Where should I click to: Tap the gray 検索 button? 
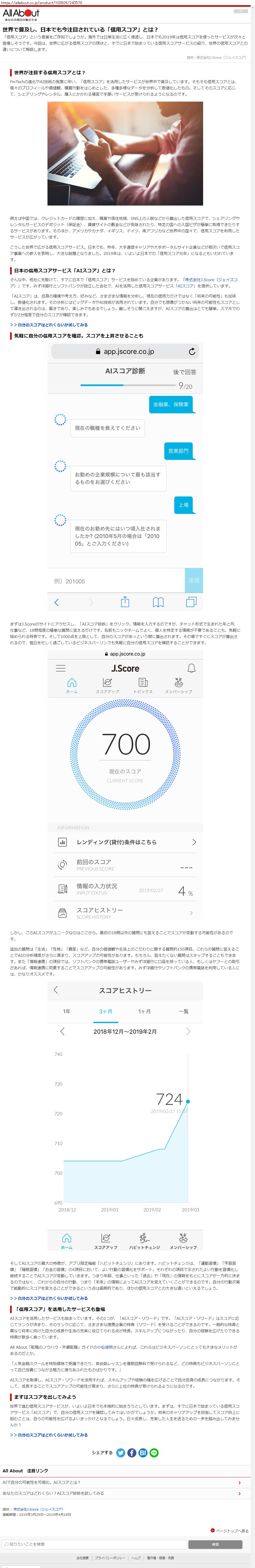(215, 1544)
